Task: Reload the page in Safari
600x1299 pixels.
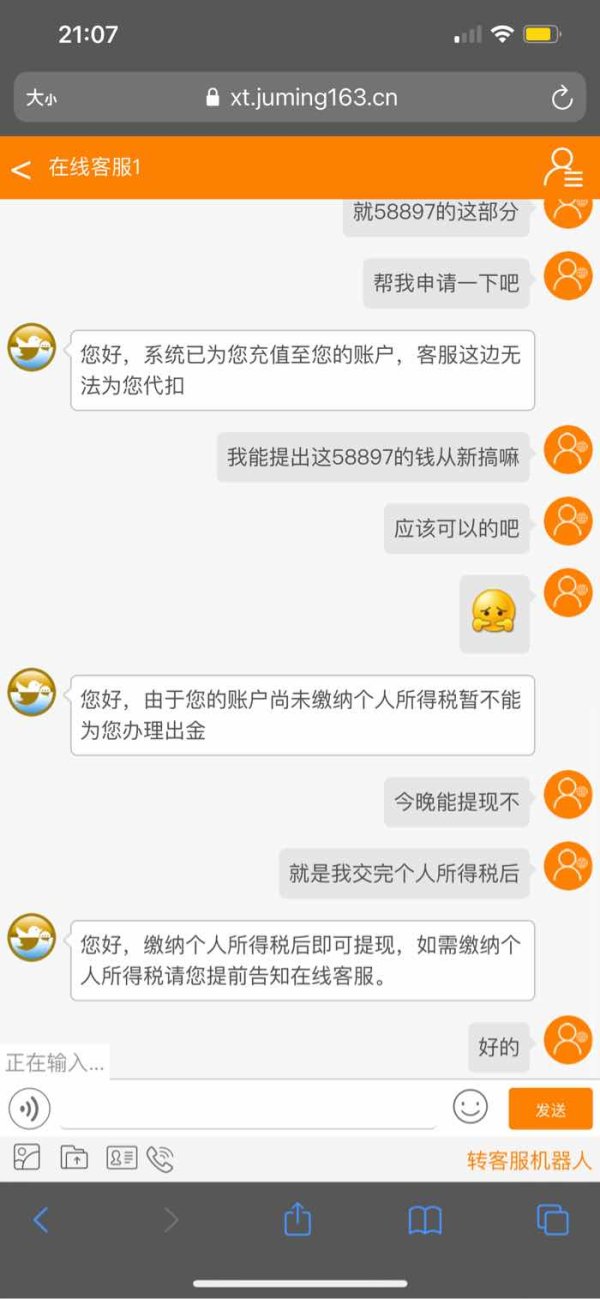Action: click(x=562, y=98)
